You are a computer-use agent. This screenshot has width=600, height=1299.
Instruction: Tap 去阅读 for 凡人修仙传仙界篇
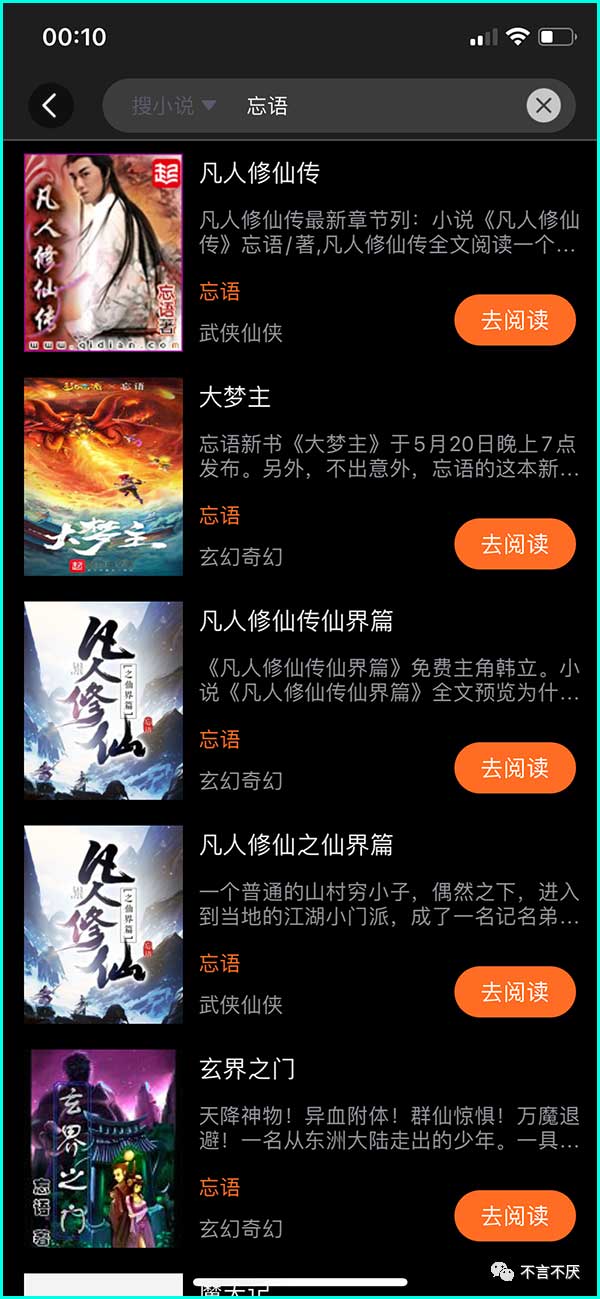click(515, 768)
